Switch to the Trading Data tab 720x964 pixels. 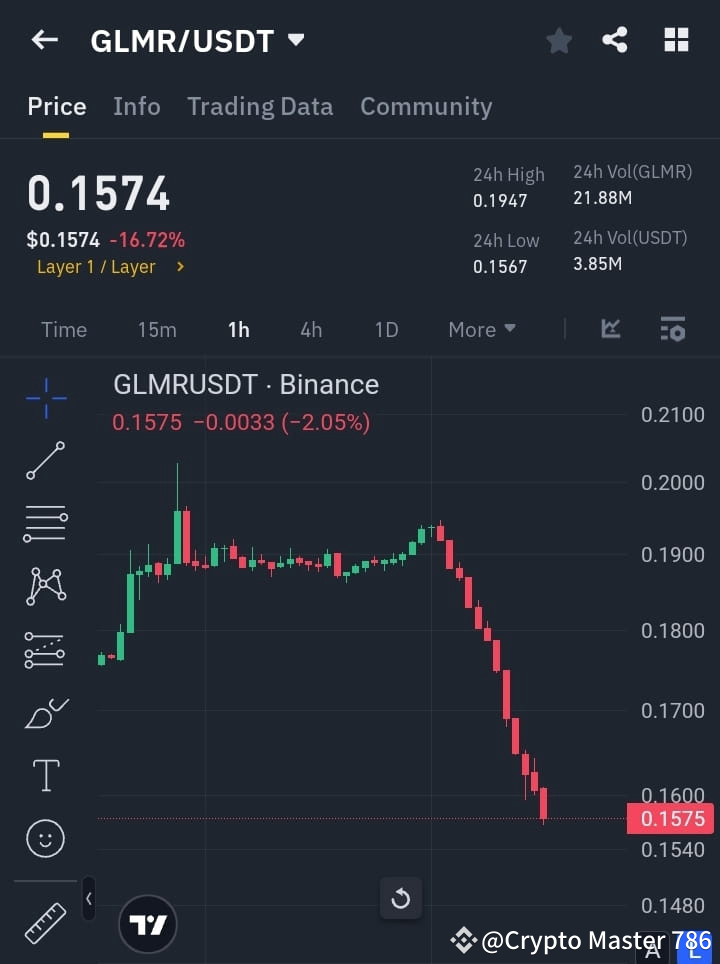tap(260, 106)
